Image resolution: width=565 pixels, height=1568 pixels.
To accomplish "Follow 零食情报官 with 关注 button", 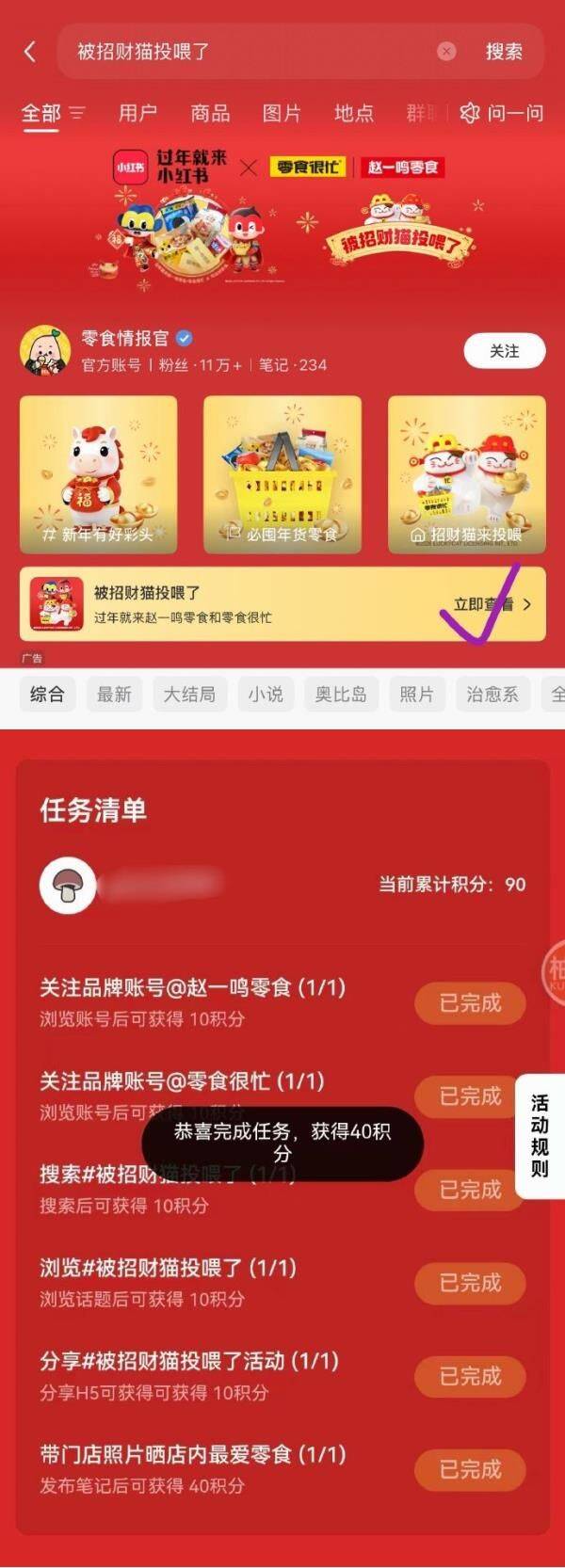I will pos(504,351).
